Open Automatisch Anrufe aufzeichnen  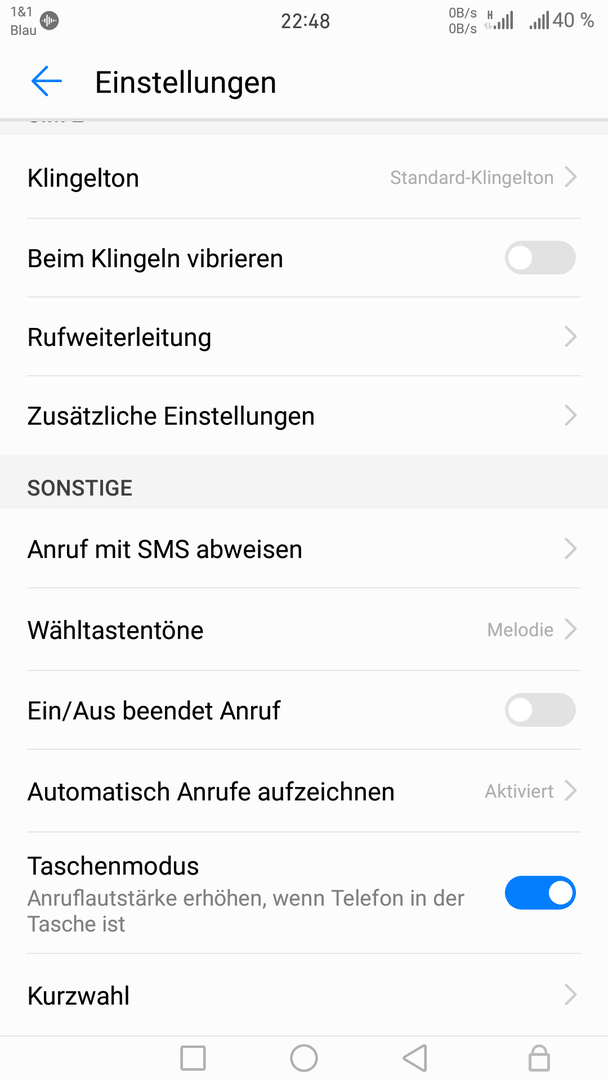tap(304, 791)
